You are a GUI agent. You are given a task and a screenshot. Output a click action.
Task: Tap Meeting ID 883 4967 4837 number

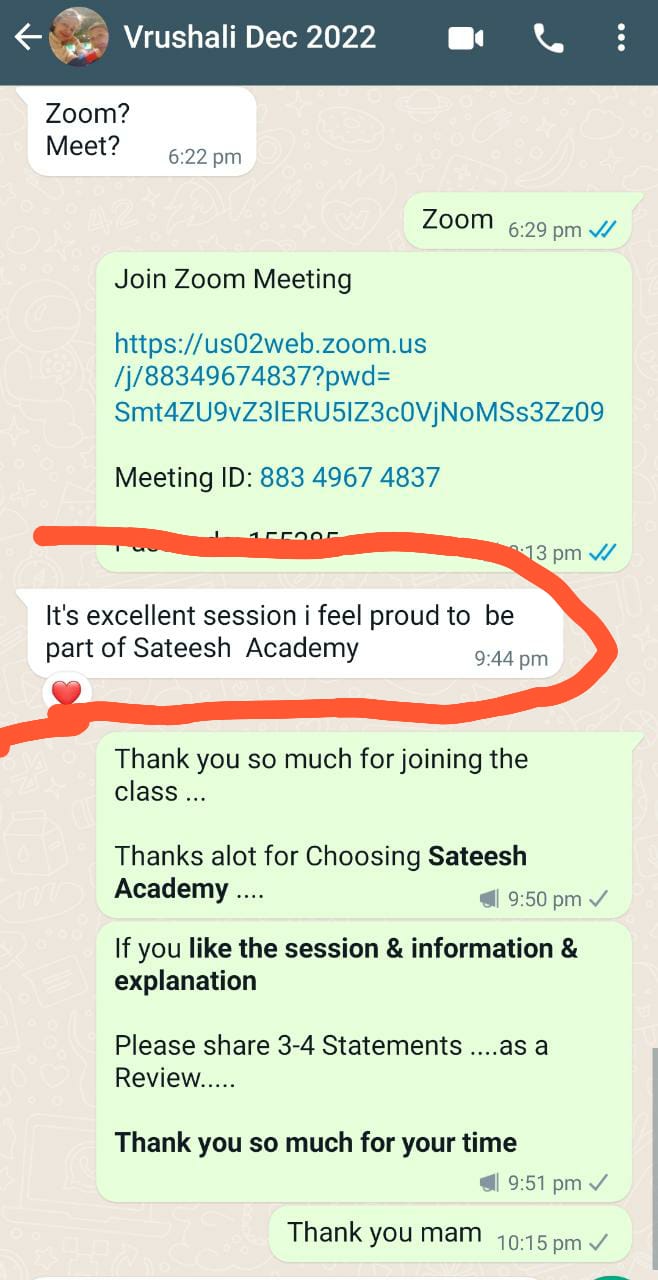[x=349, y=477]
